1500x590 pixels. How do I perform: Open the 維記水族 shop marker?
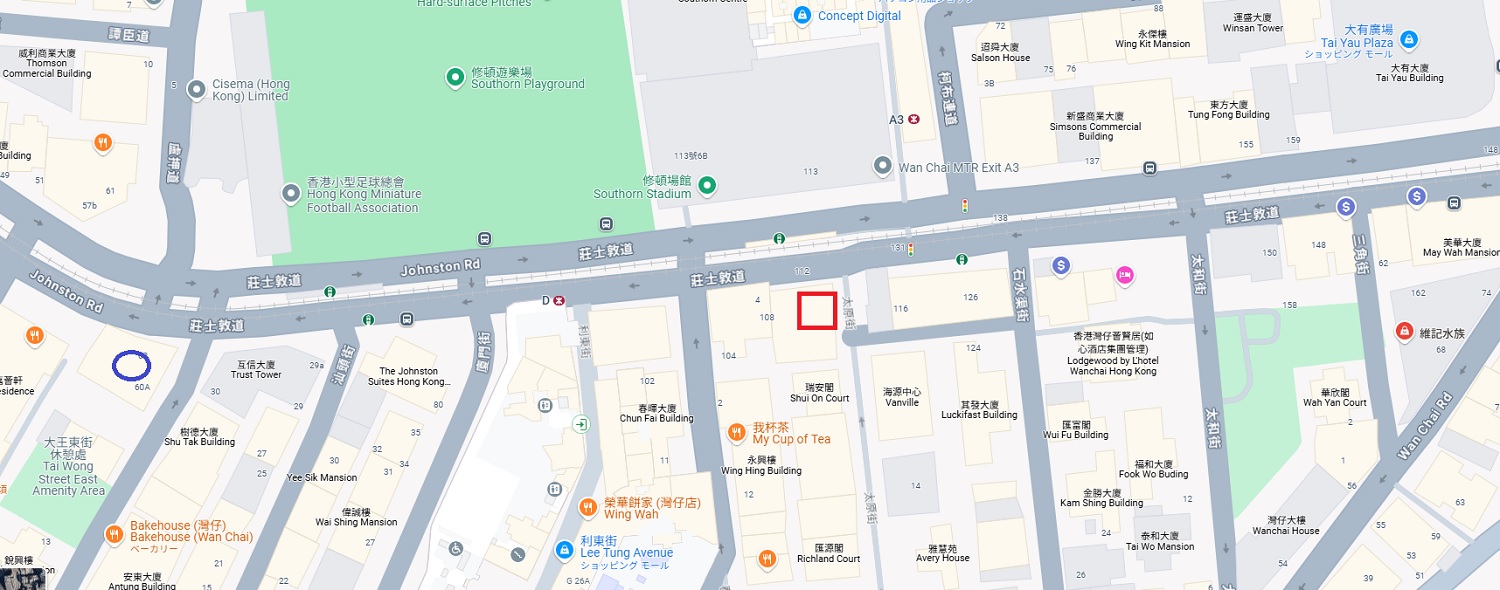click(1404, 331)
